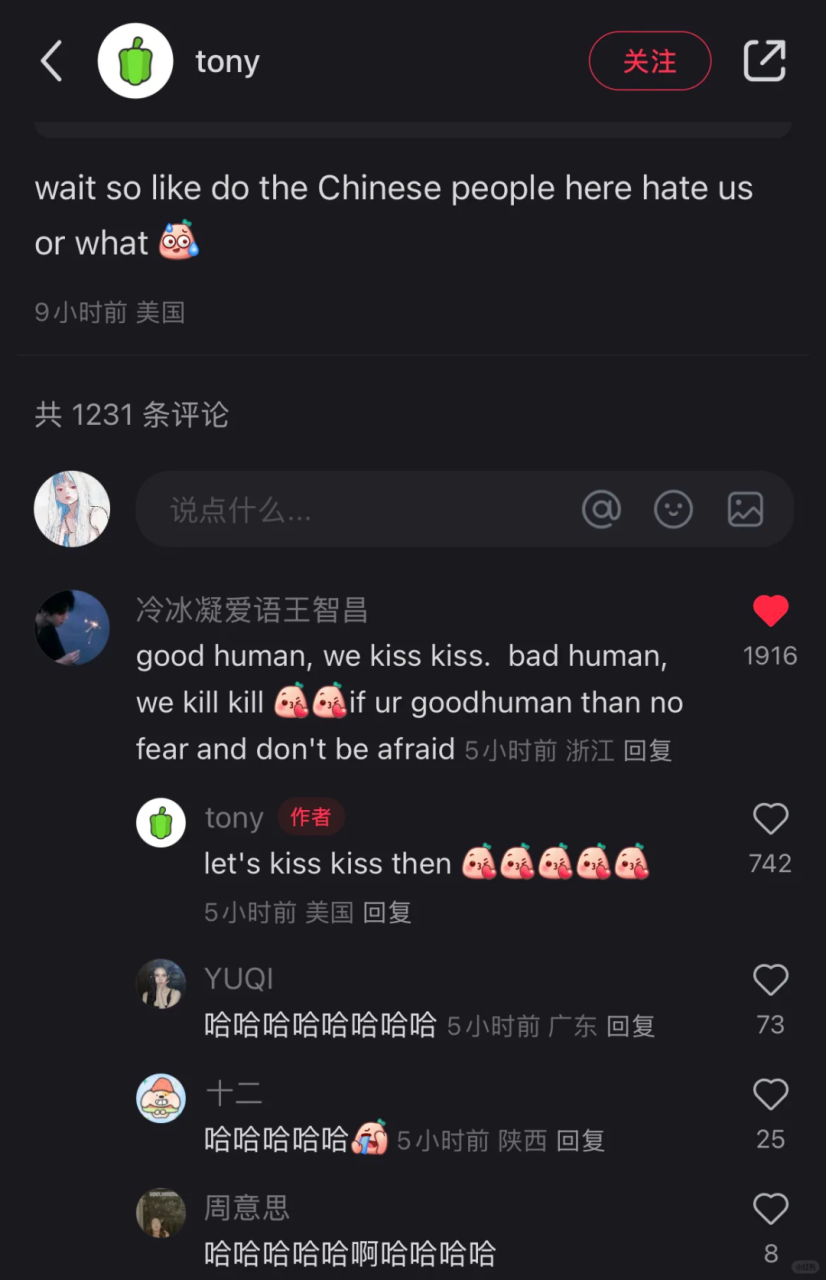
Task: Like tony's "let's kiss kiss then" reply
Action: (770, 820)
